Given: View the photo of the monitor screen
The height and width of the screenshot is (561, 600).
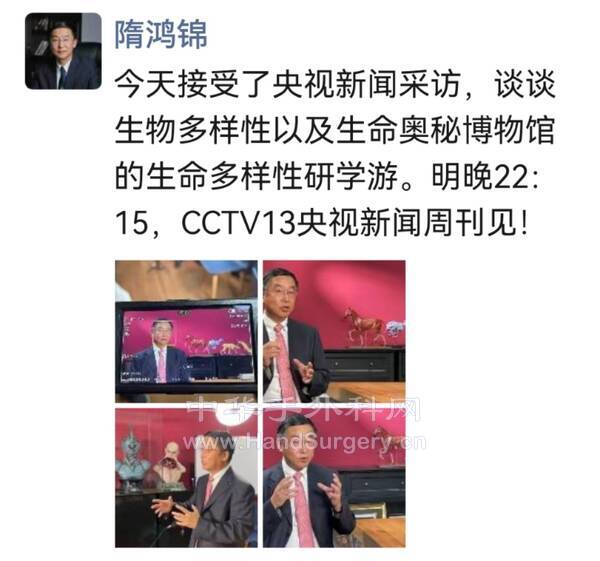Looking at the screenshot, I should (x=186, y=331).
